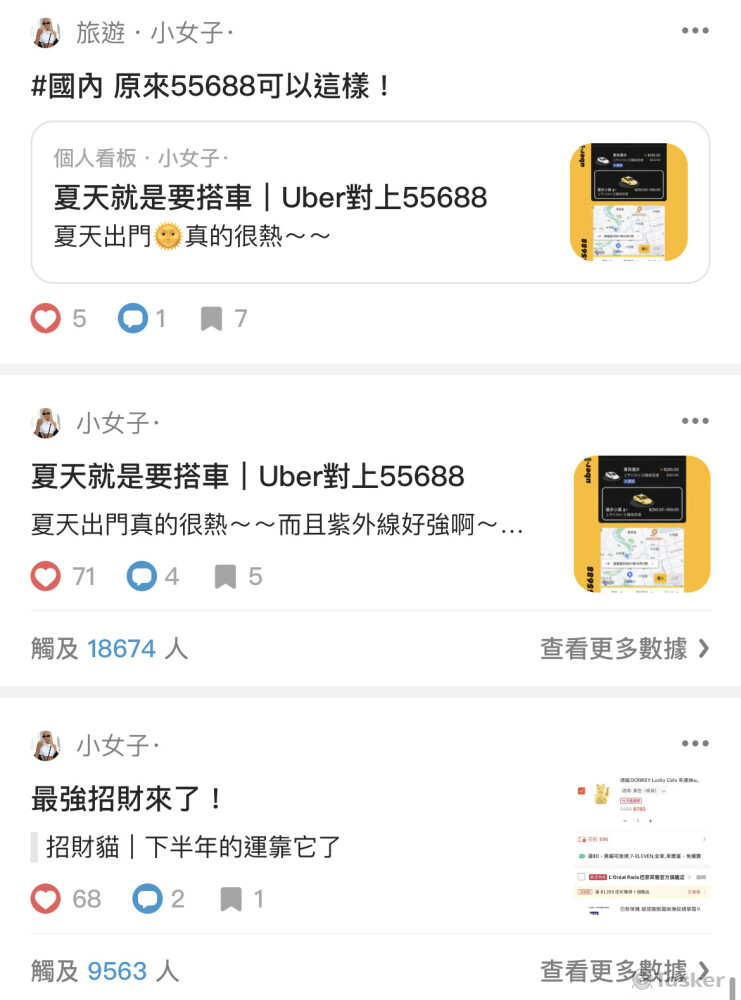Bookmark the post with 5 saves
741x1000 pixels.
(x=226, y=576)
